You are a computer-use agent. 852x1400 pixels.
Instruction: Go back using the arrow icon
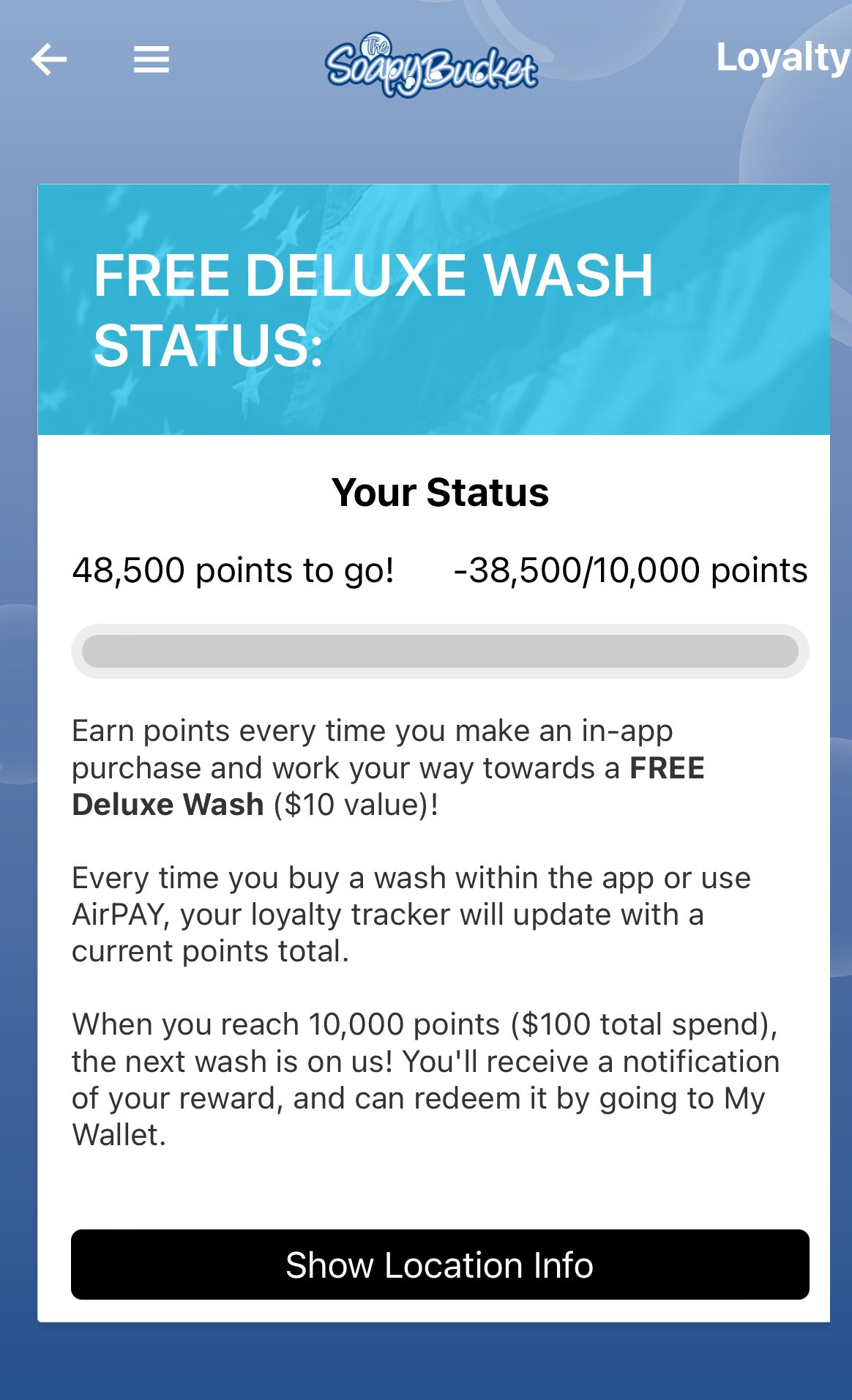point(49,59)
